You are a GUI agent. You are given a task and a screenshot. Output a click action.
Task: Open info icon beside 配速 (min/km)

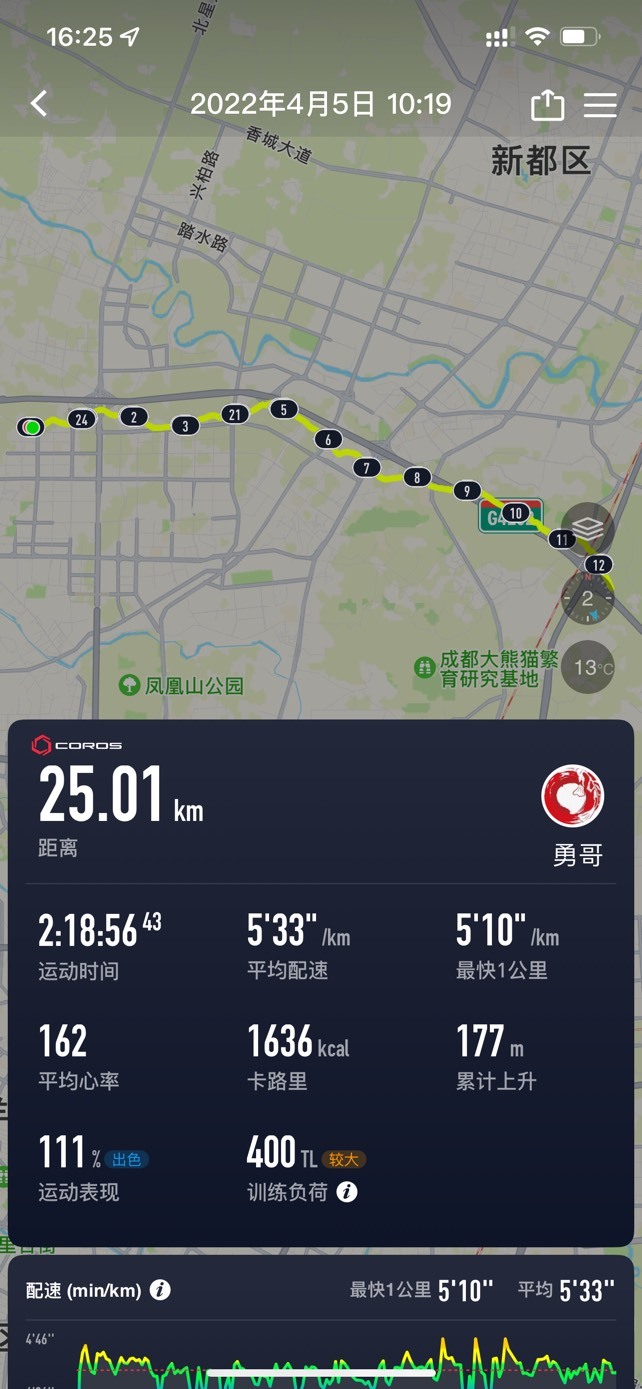coord(160,1290)
